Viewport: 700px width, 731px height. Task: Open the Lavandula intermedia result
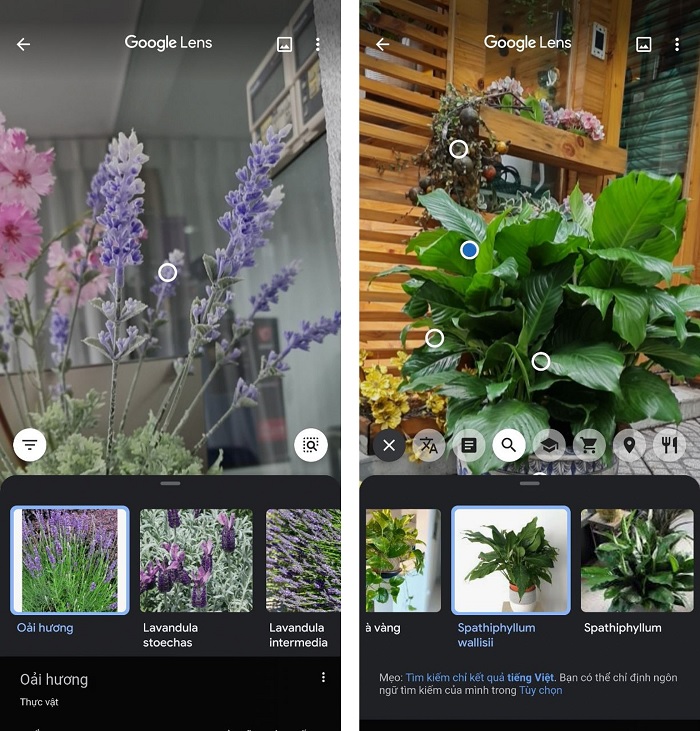click(x=303, y=560)
